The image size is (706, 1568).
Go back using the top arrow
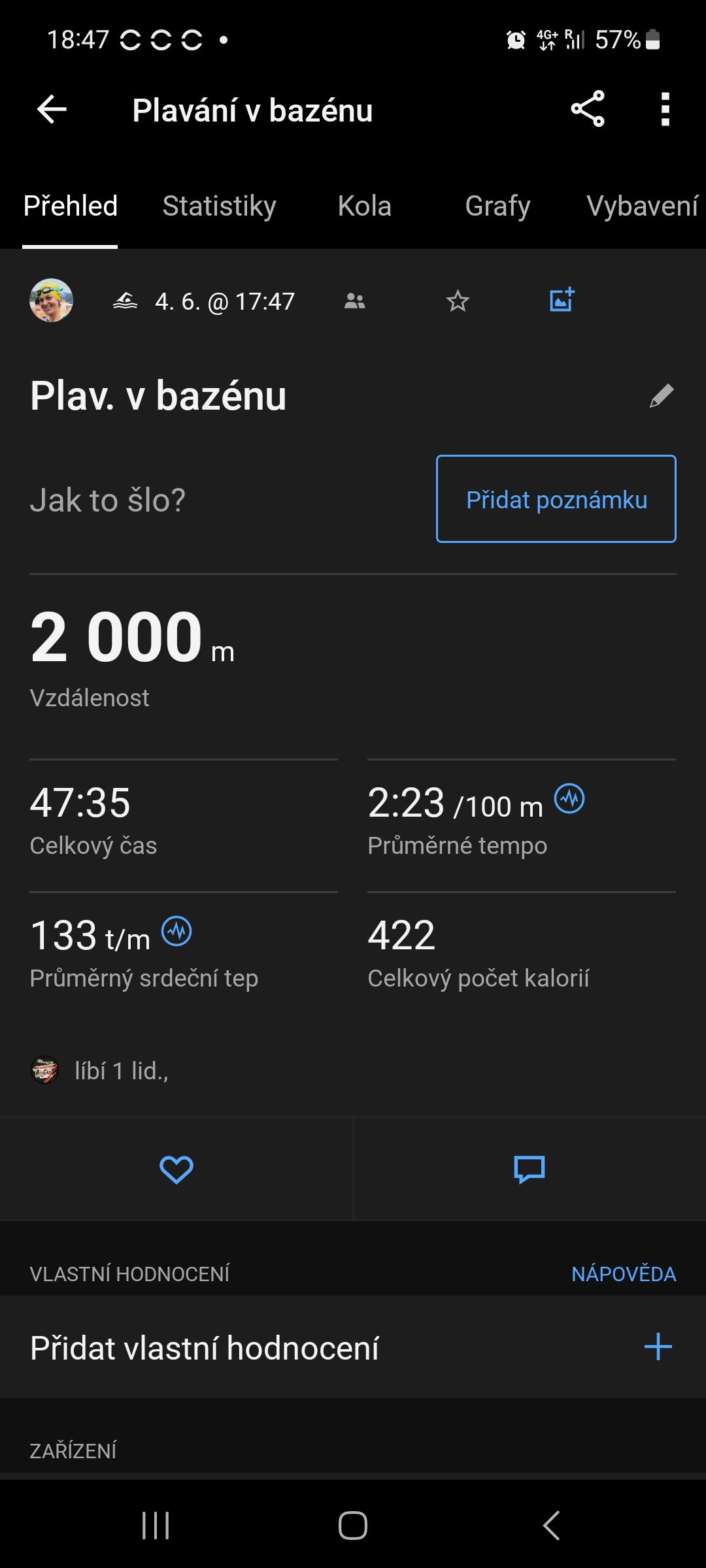click(x=52, y=109)
